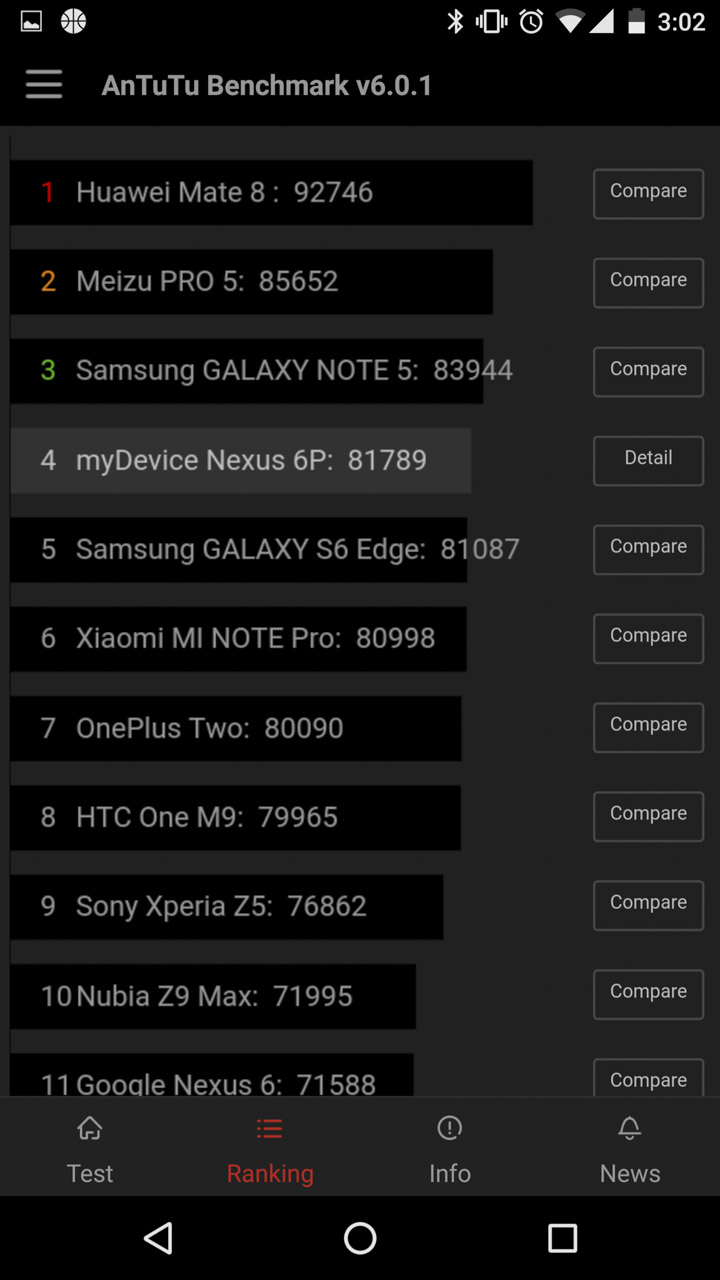
Task: Go back using system back button
Action: tap(158, 1238)
